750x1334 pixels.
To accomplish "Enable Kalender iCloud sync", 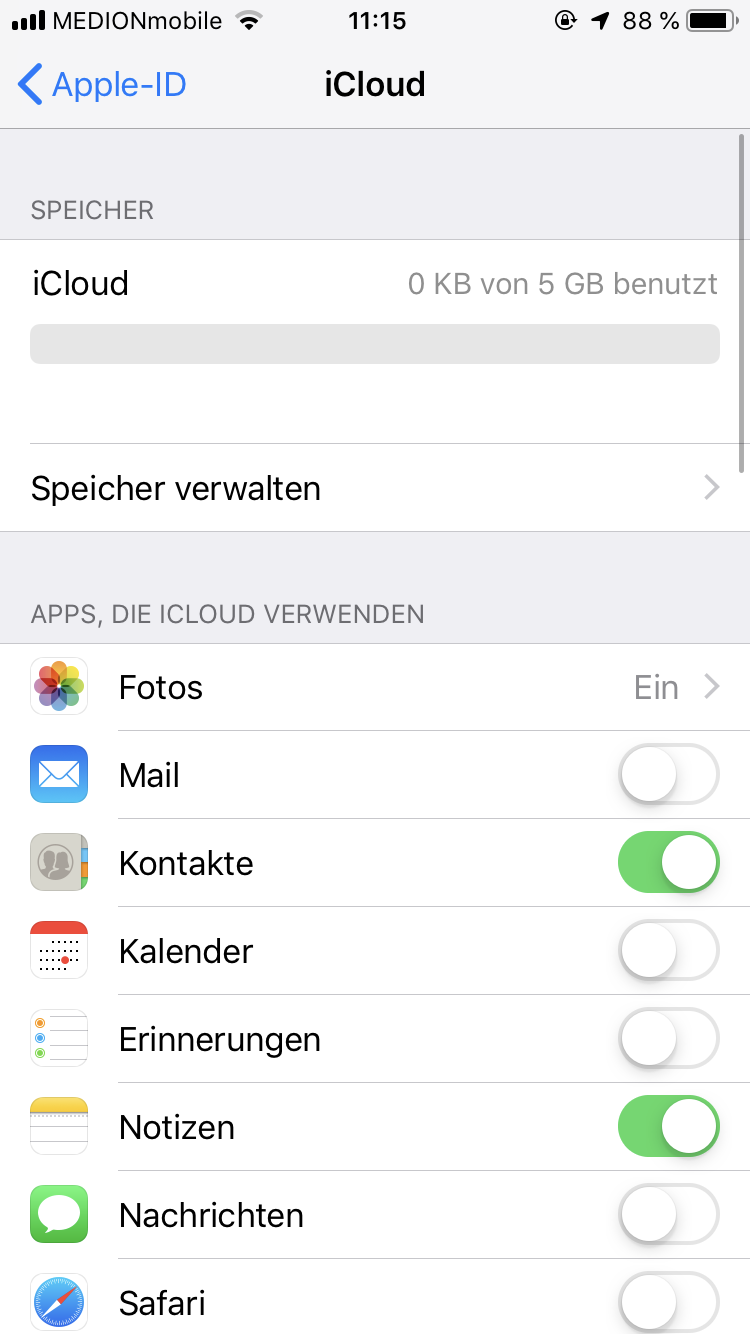I will [668, 951].
